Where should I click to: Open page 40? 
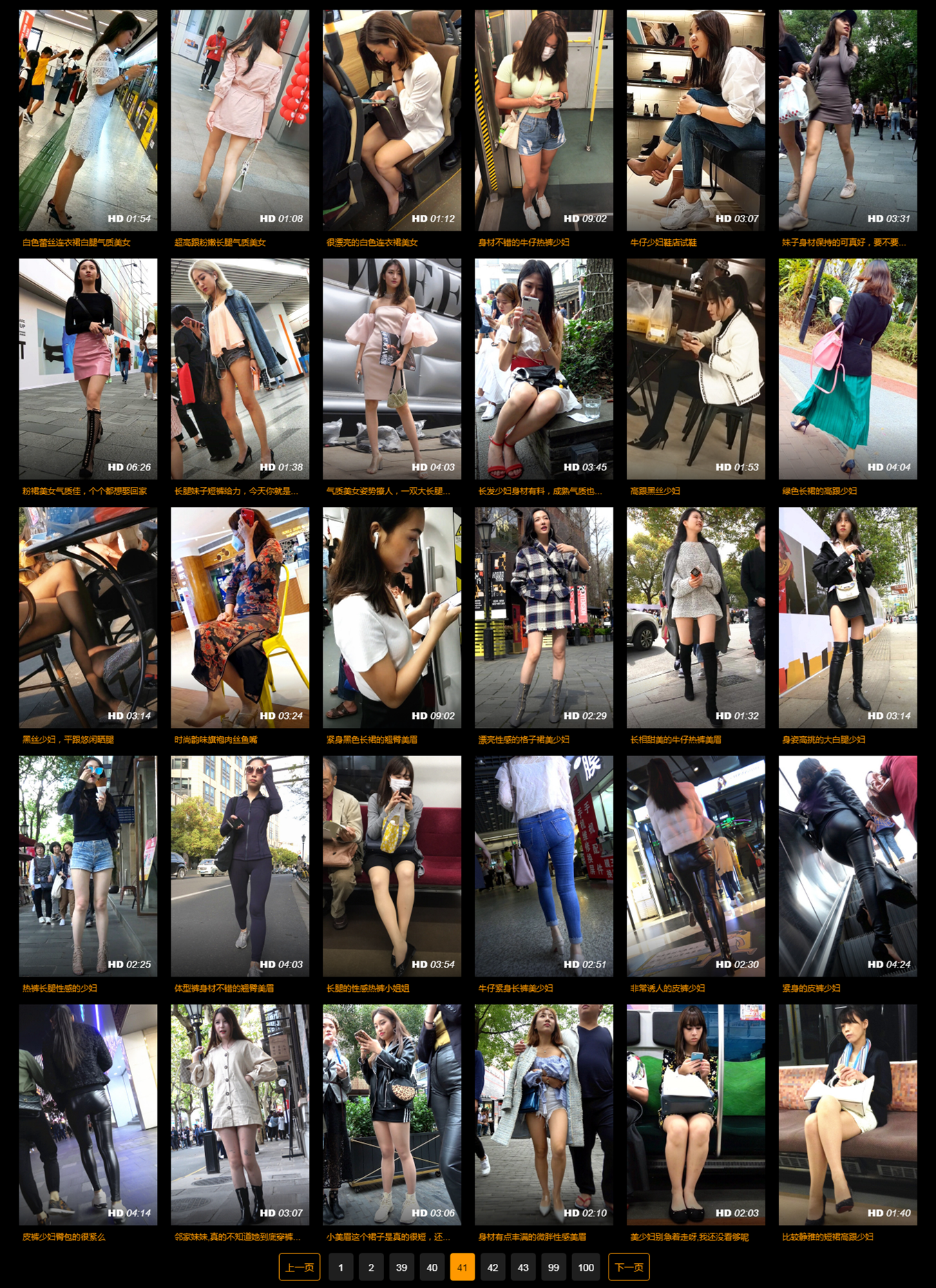(x=432, y=1267)
